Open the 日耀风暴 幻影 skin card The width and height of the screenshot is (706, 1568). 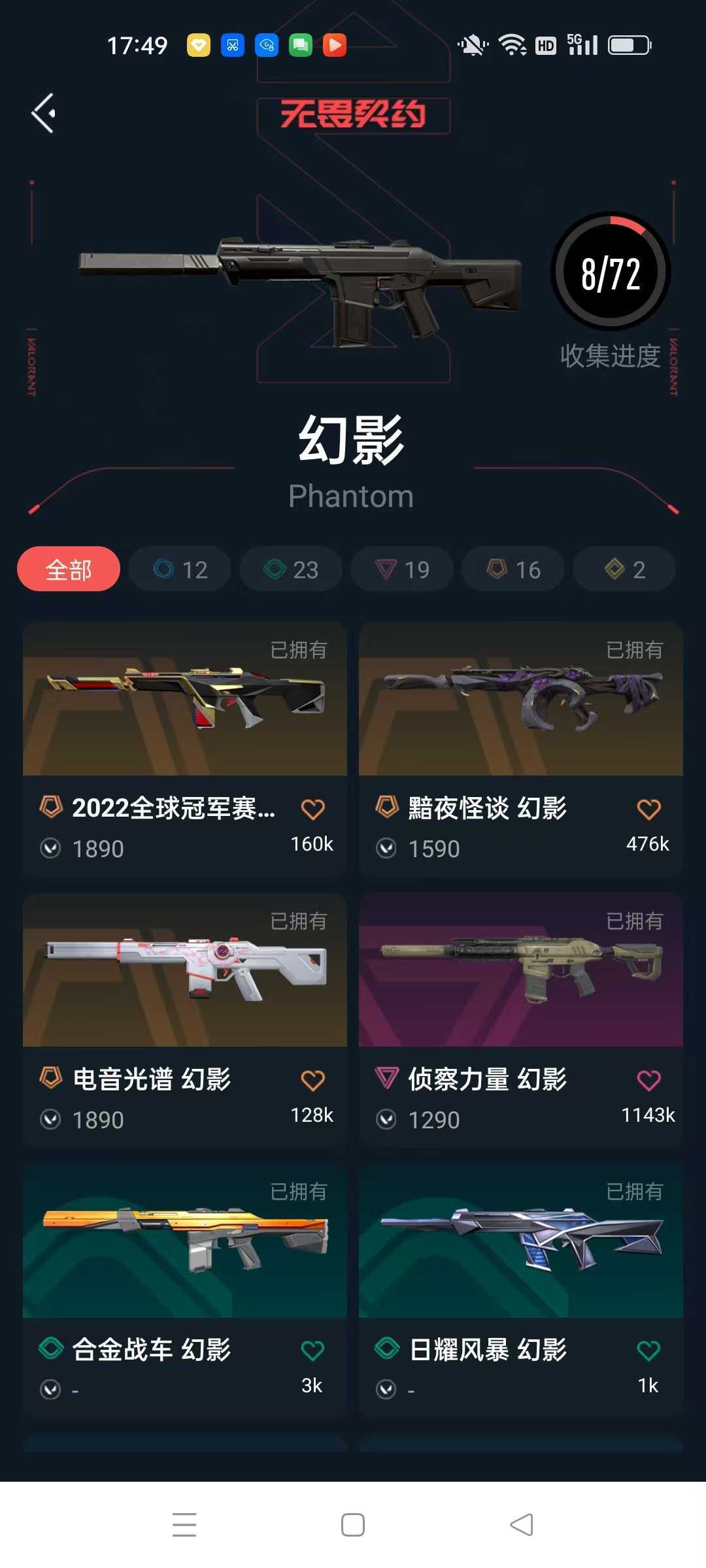pyautogui.click(x=521, y=1291)
